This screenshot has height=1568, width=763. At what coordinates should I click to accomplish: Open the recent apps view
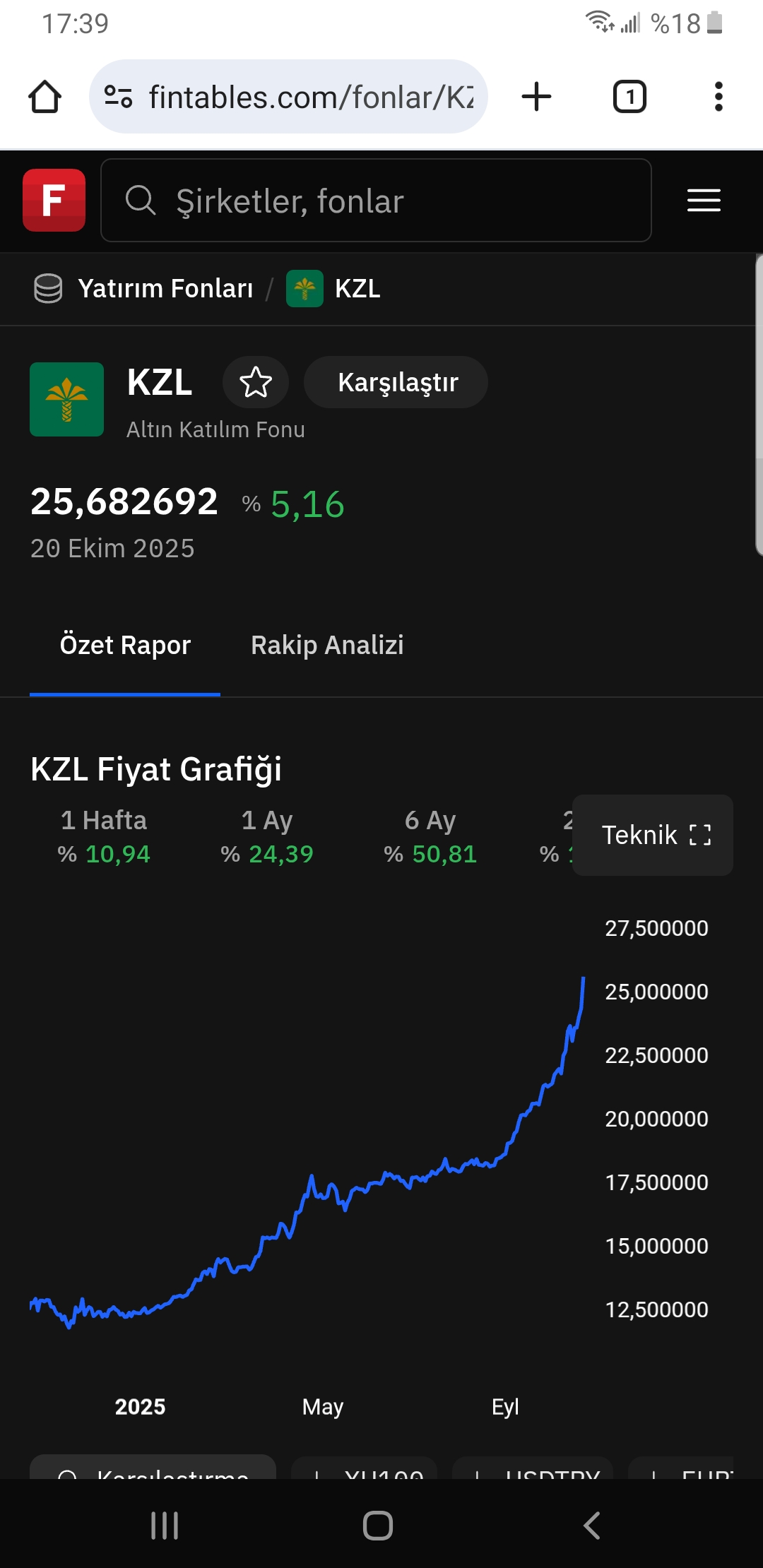pos(165,1525)
